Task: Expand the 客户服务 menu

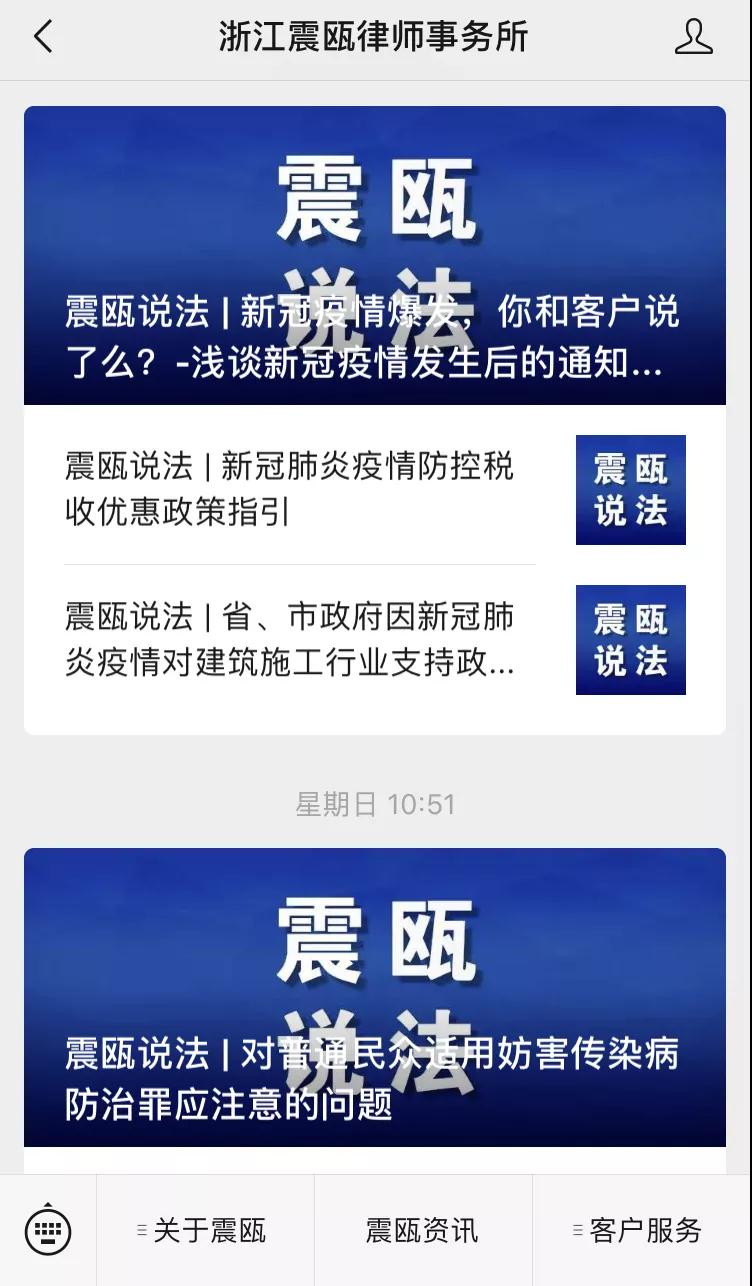Action: point(641,1230)
